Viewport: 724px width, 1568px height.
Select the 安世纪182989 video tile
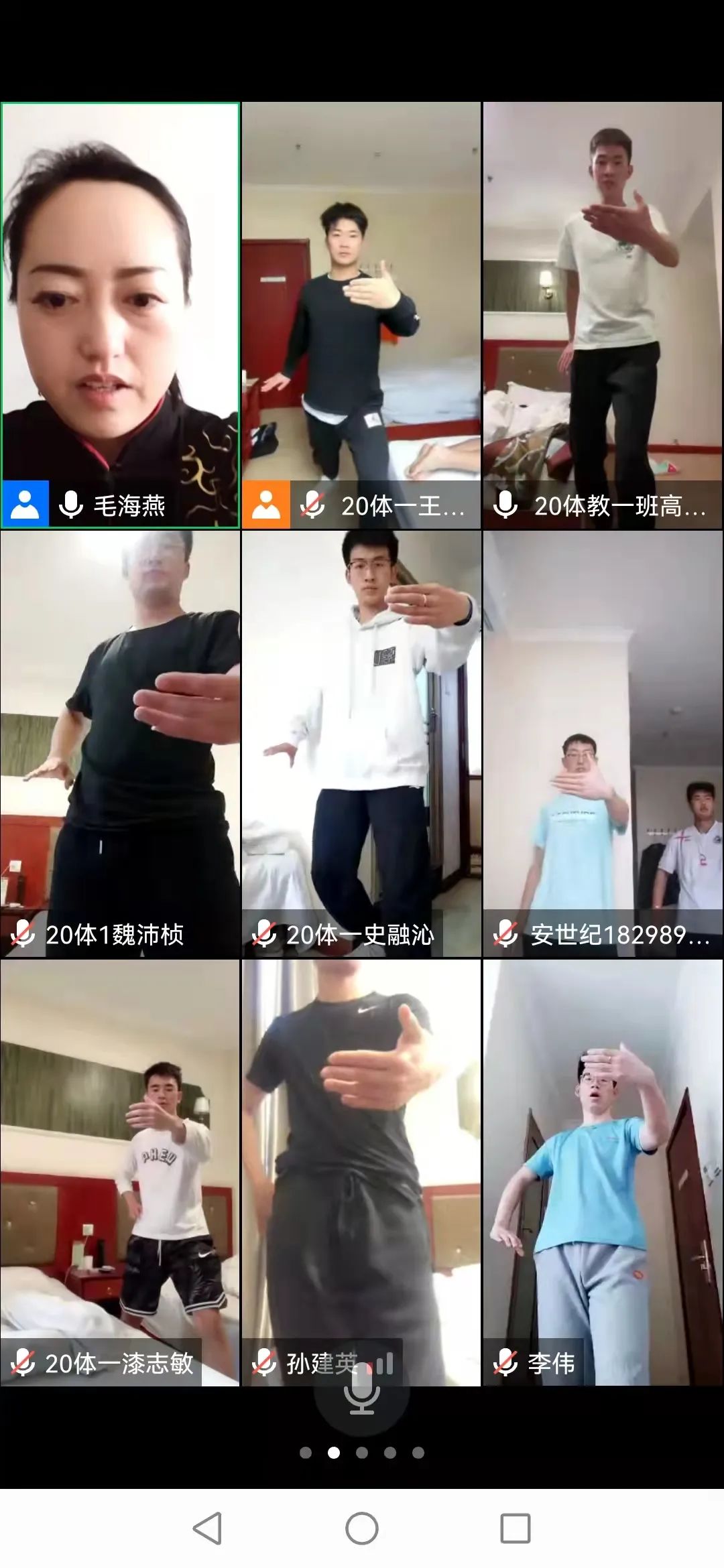(603, 744)
